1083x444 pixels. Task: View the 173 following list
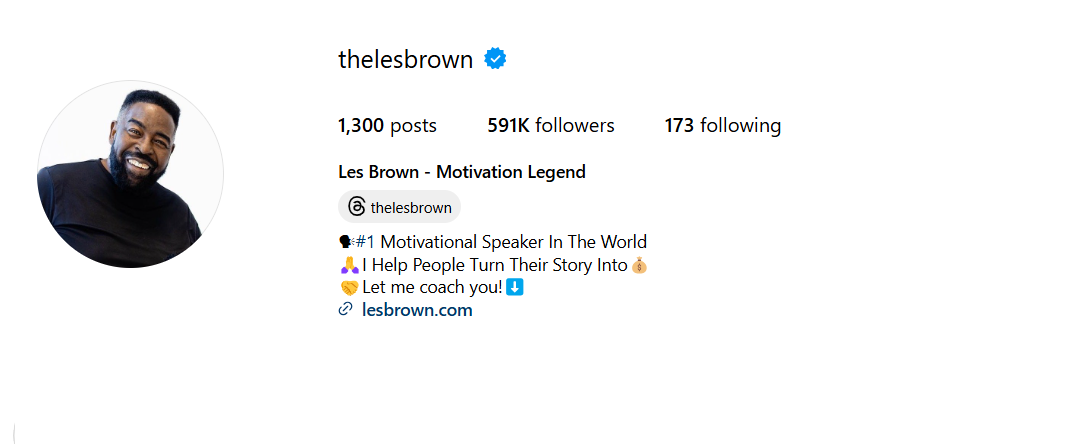tap(722, 126)
